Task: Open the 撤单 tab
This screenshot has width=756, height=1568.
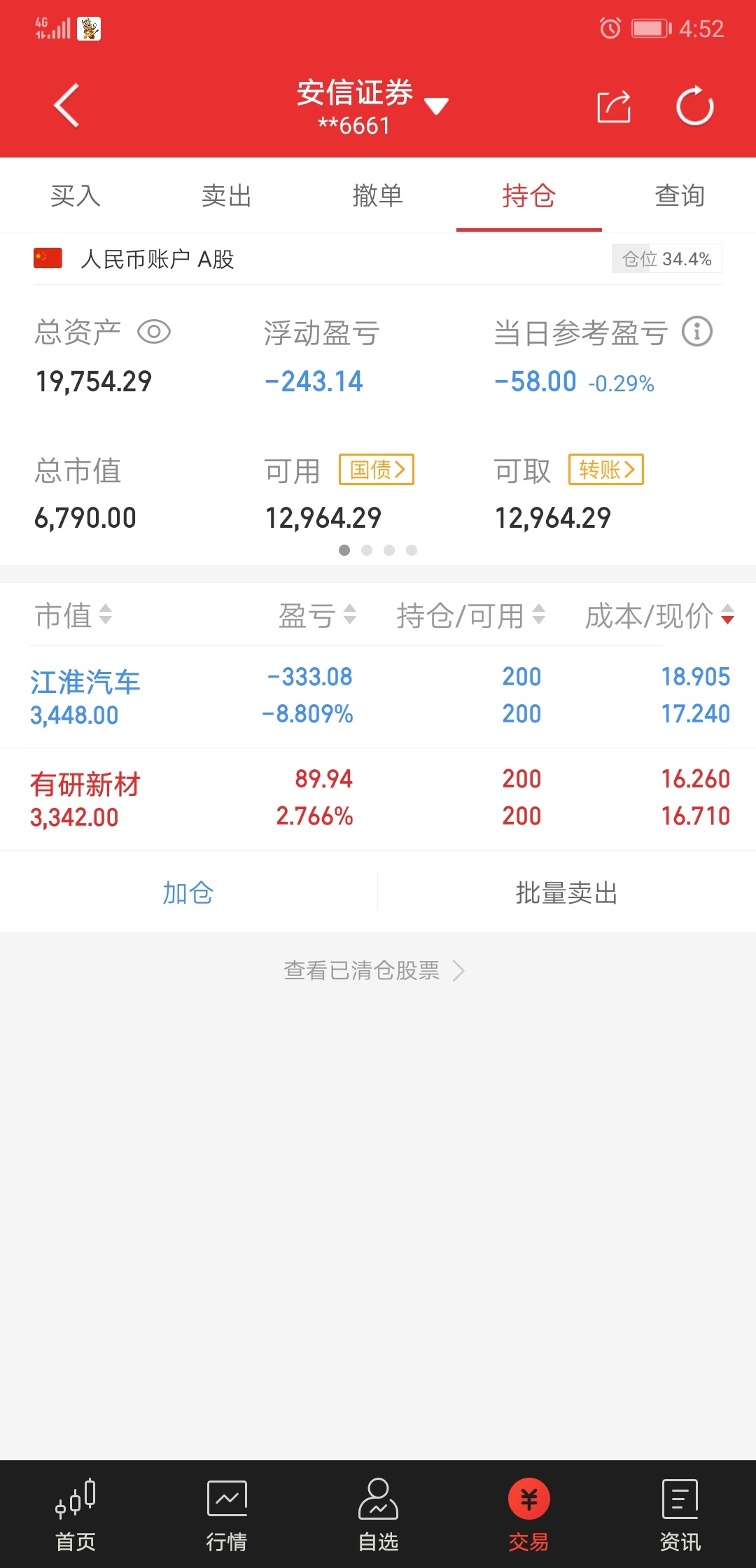Action: tap(378, 195)
